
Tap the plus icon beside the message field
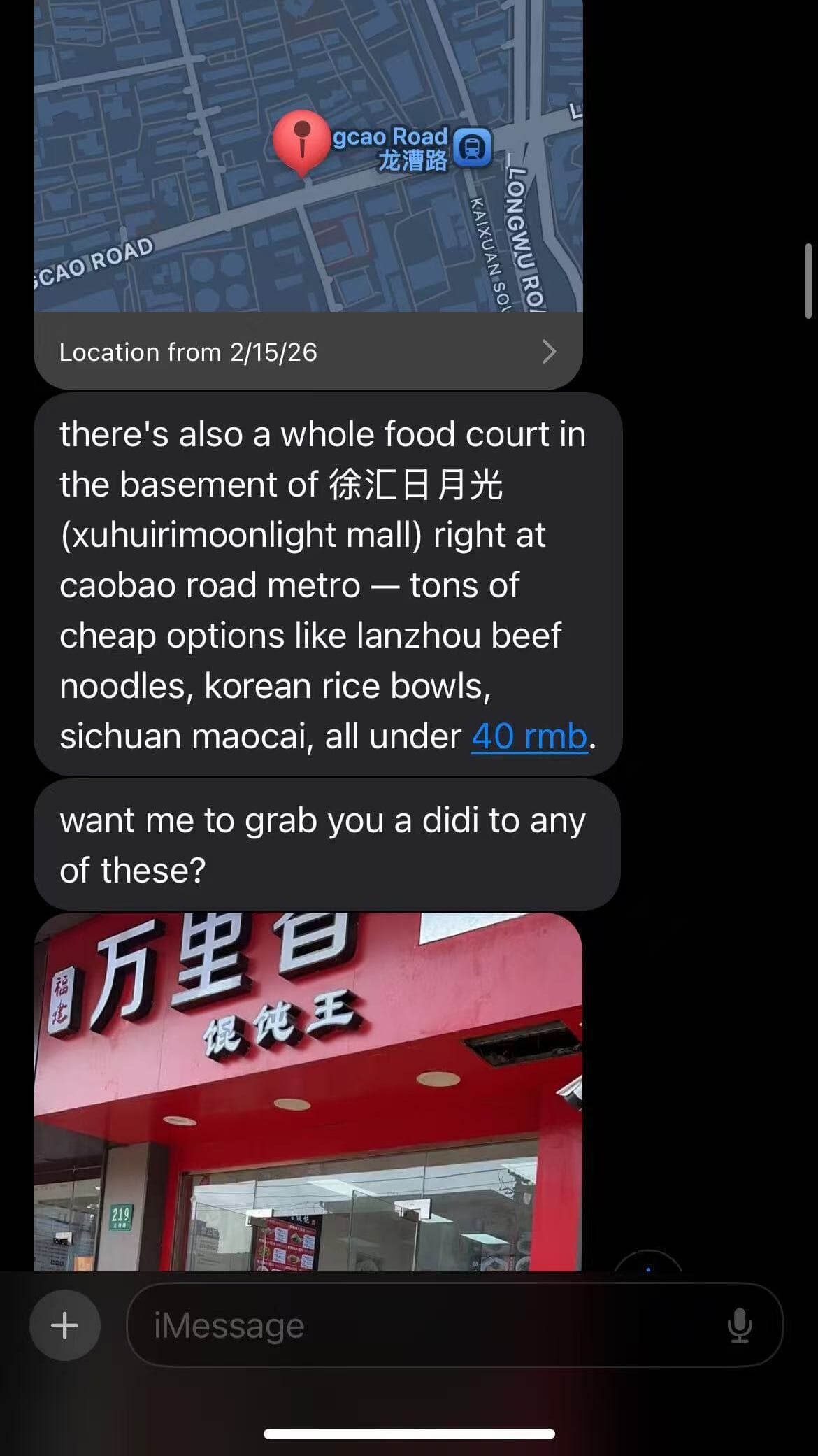point(64,1326)
